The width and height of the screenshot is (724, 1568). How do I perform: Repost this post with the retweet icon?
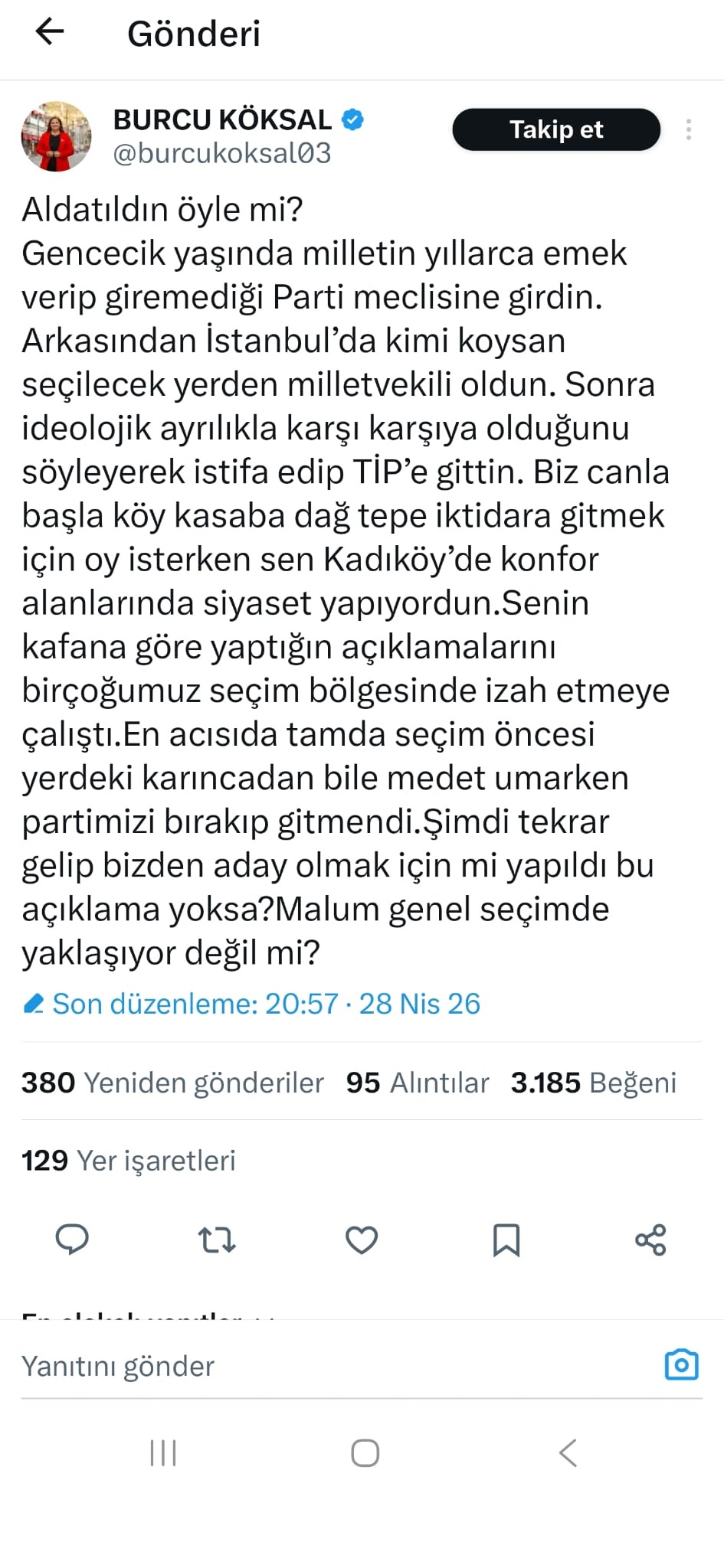pyautogui.click(x=217, y=1239)
